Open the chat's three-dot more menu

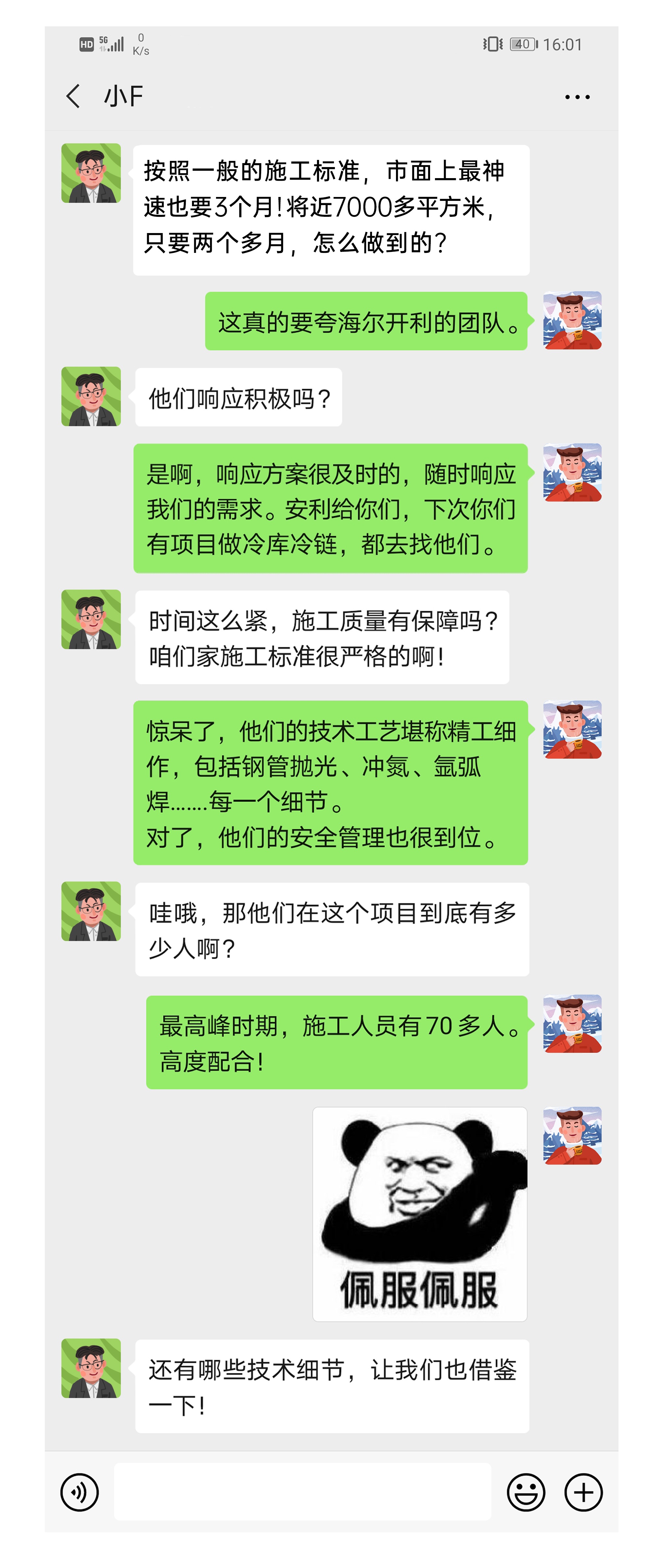click(577, 97)
